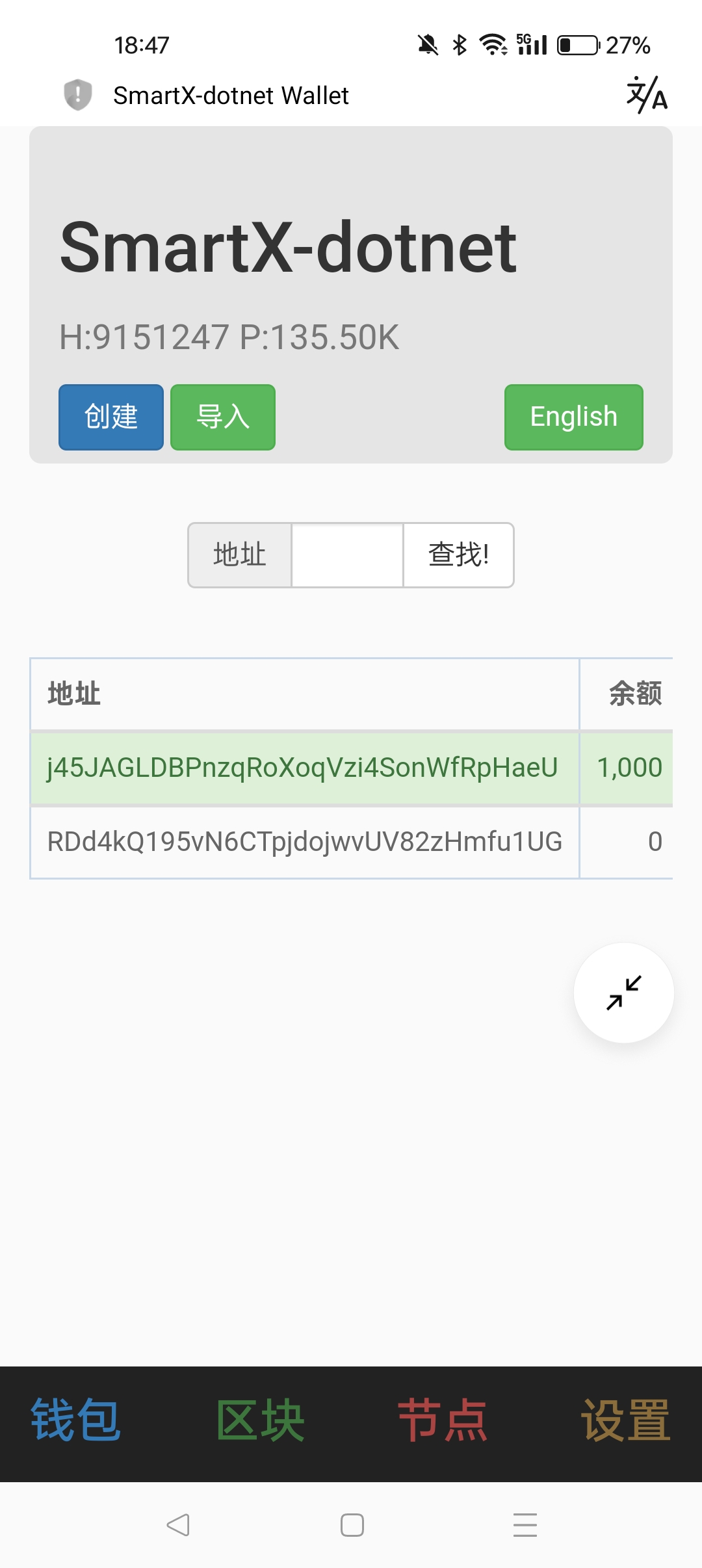
Task: Focus the 地址 address input field
Action: tap(347, 555)
